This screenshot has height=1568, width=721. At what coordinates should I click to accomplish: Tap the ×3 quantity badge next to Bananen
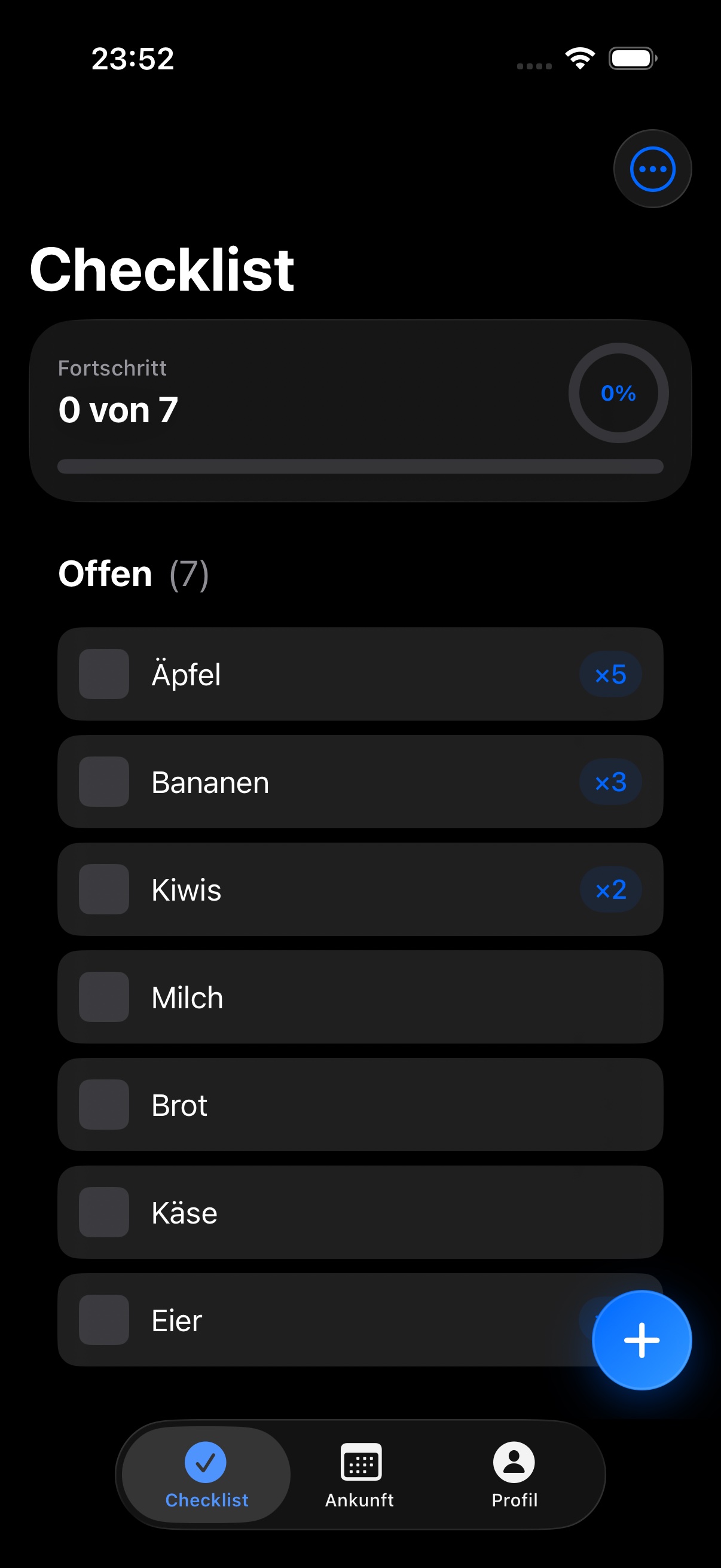click(x=610, y=782)
